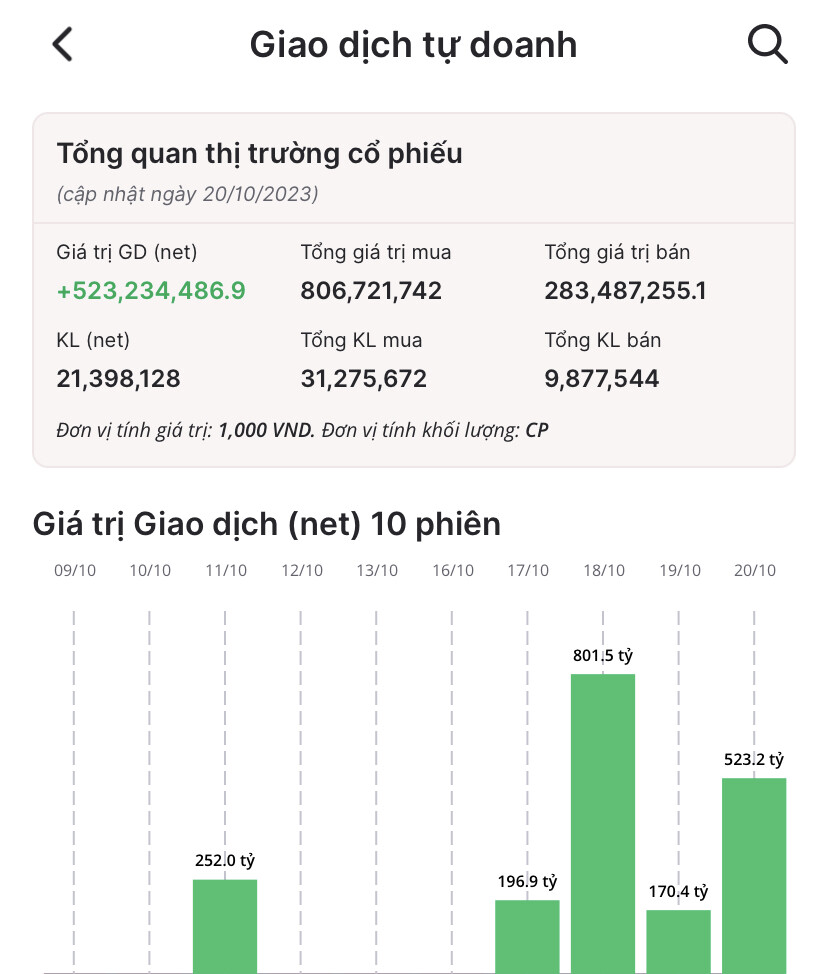828x974 pixels.
Task: Go back from Giao dịch tự doanh
Action: pos(63,44)
